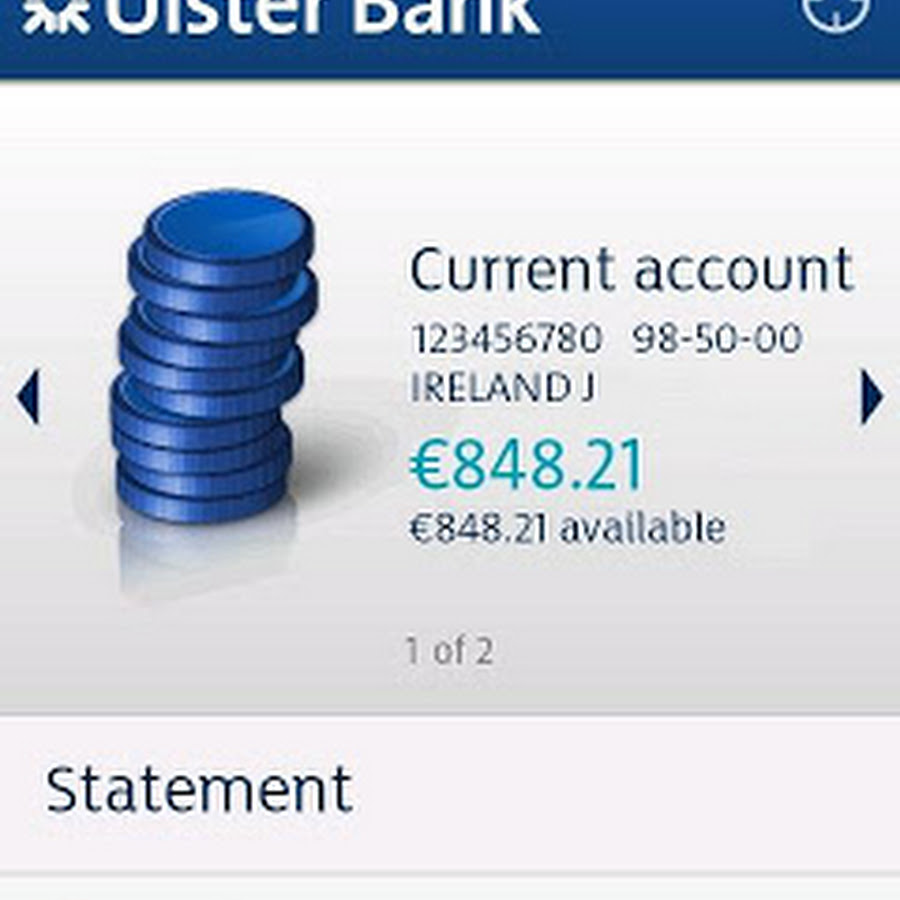This screenshot has height=900, width=900.
Task: Show the next account with right arrow
Action: point(872,397)
